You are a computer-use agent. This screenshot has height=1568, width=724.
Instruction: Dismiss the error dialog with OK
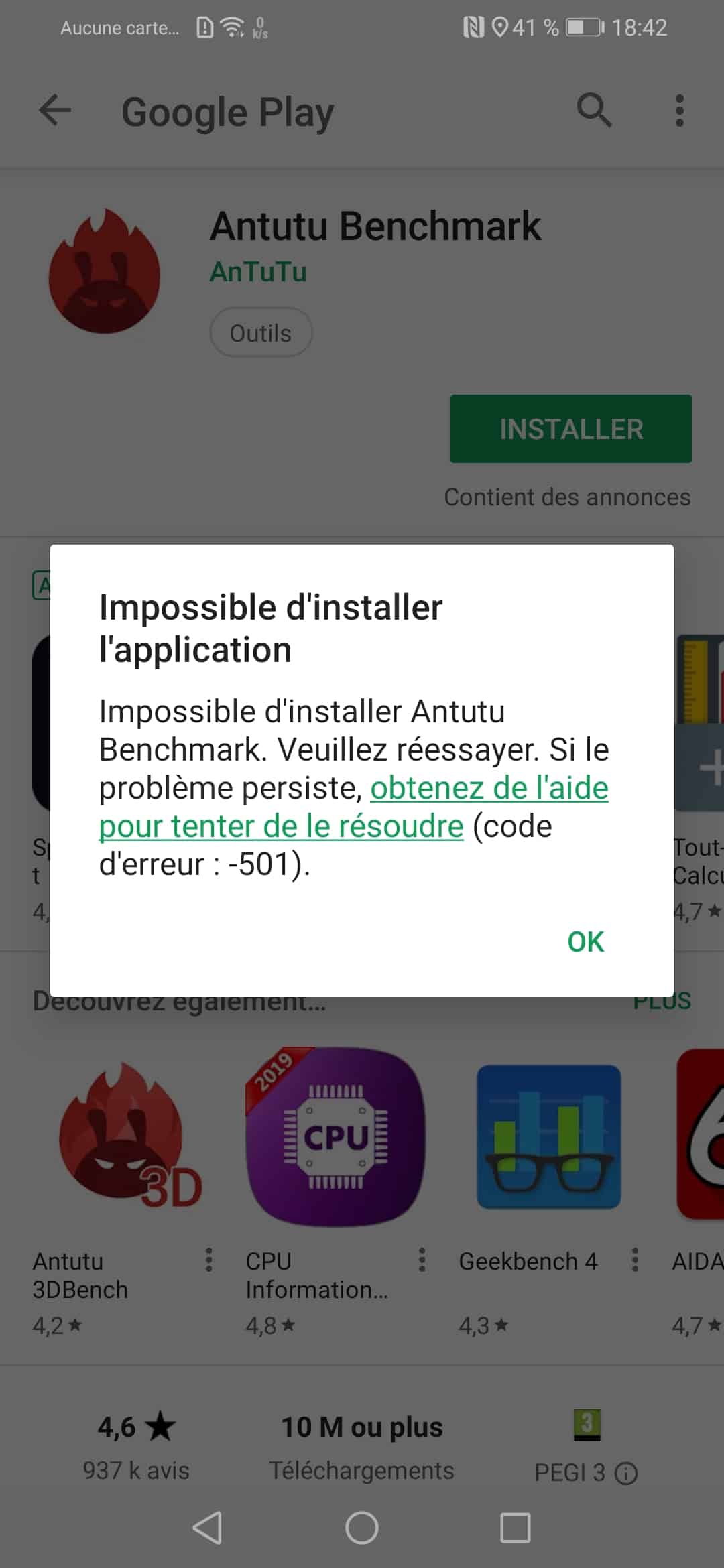pyautogui.click(x=585, y=941)
